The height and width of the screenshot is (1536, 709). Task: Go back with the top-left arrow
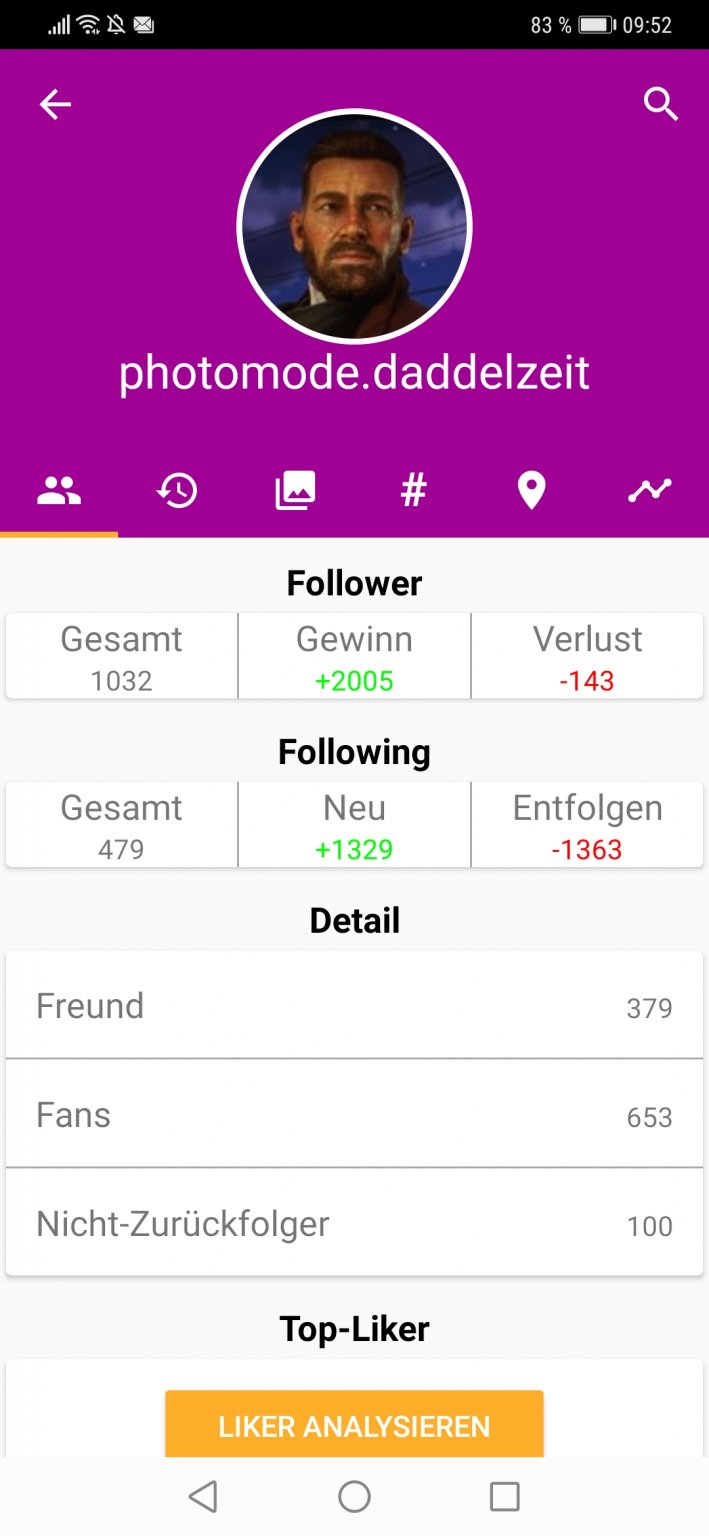(x=55, y=104)
